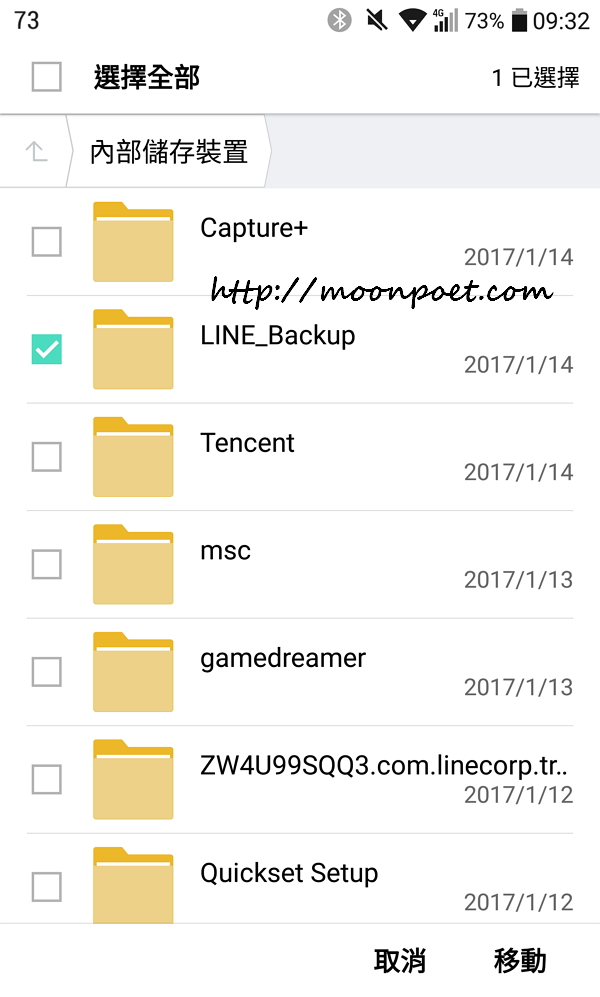Cancel with the 取消 button

400,961
